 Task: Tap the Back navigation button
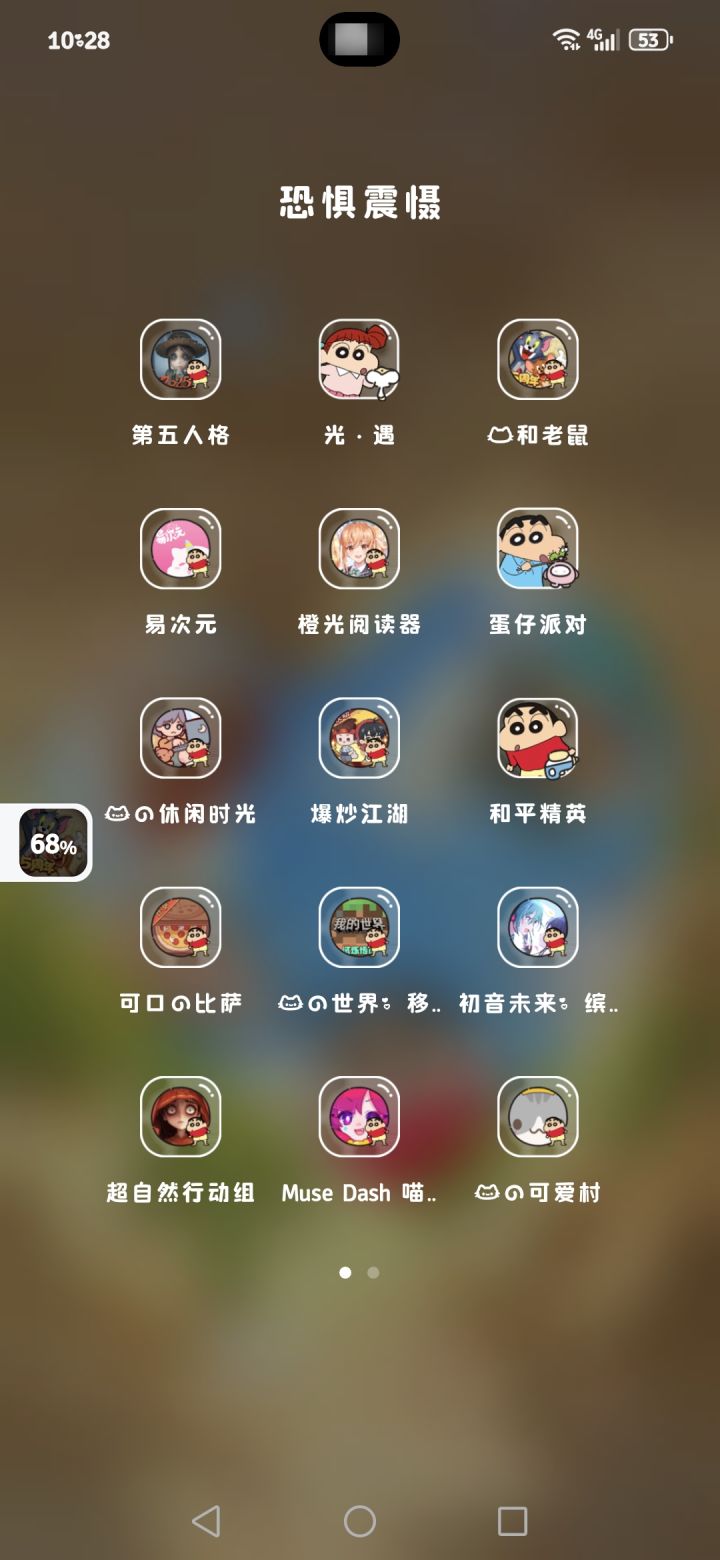(x=207, y=1522)
